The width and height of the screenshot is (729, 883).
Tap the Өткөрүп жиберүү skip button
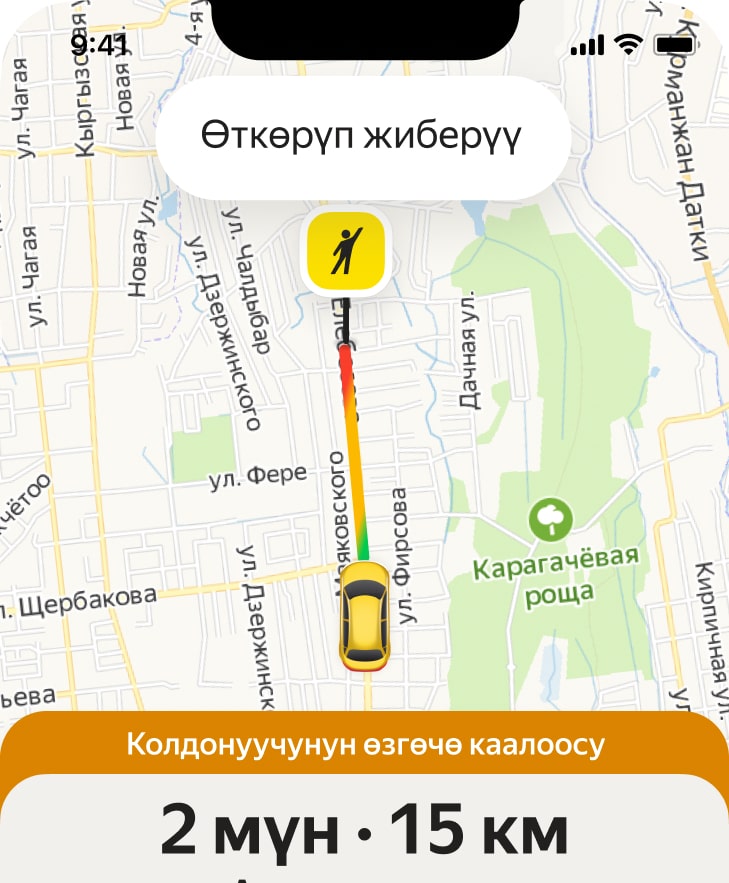tap(361, 136)
